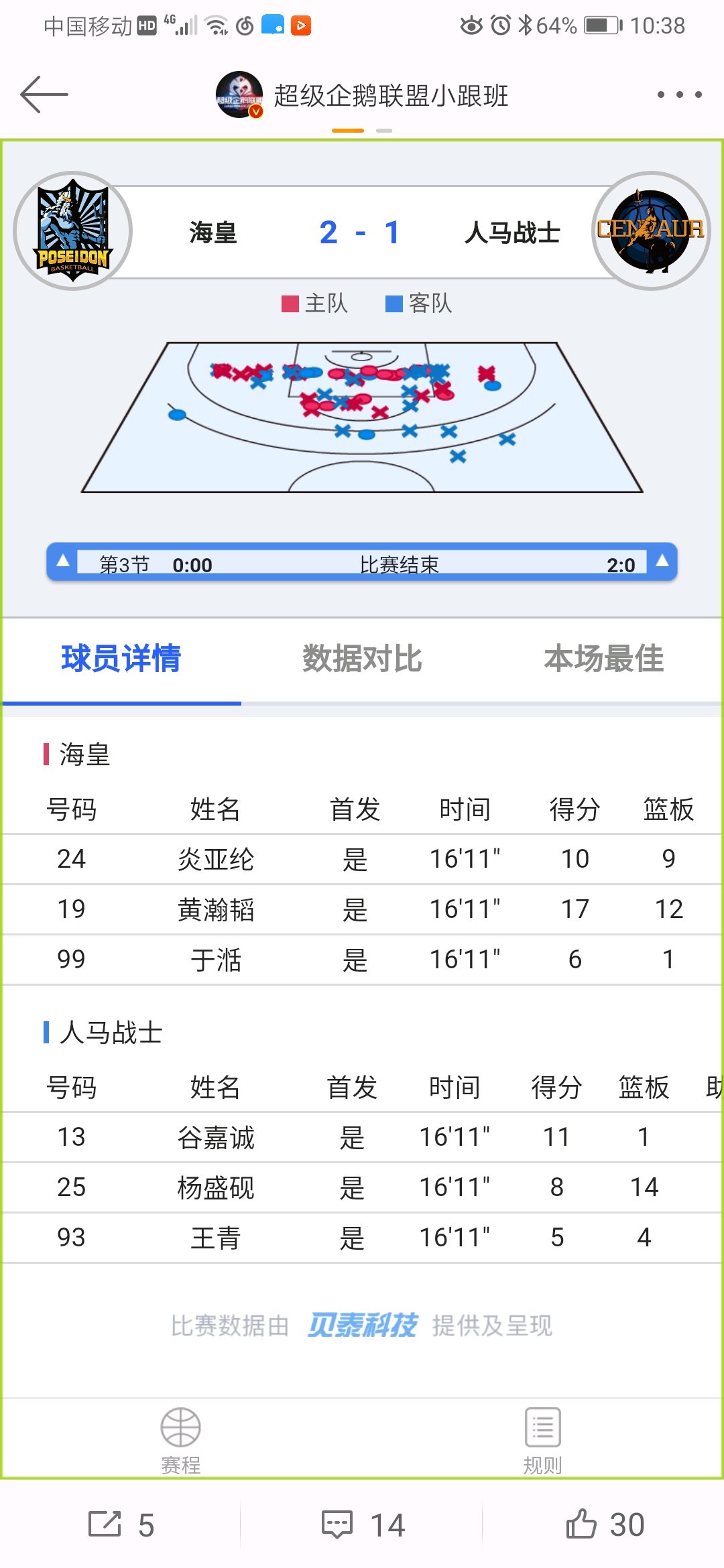Share this post

pos(121,1524)
